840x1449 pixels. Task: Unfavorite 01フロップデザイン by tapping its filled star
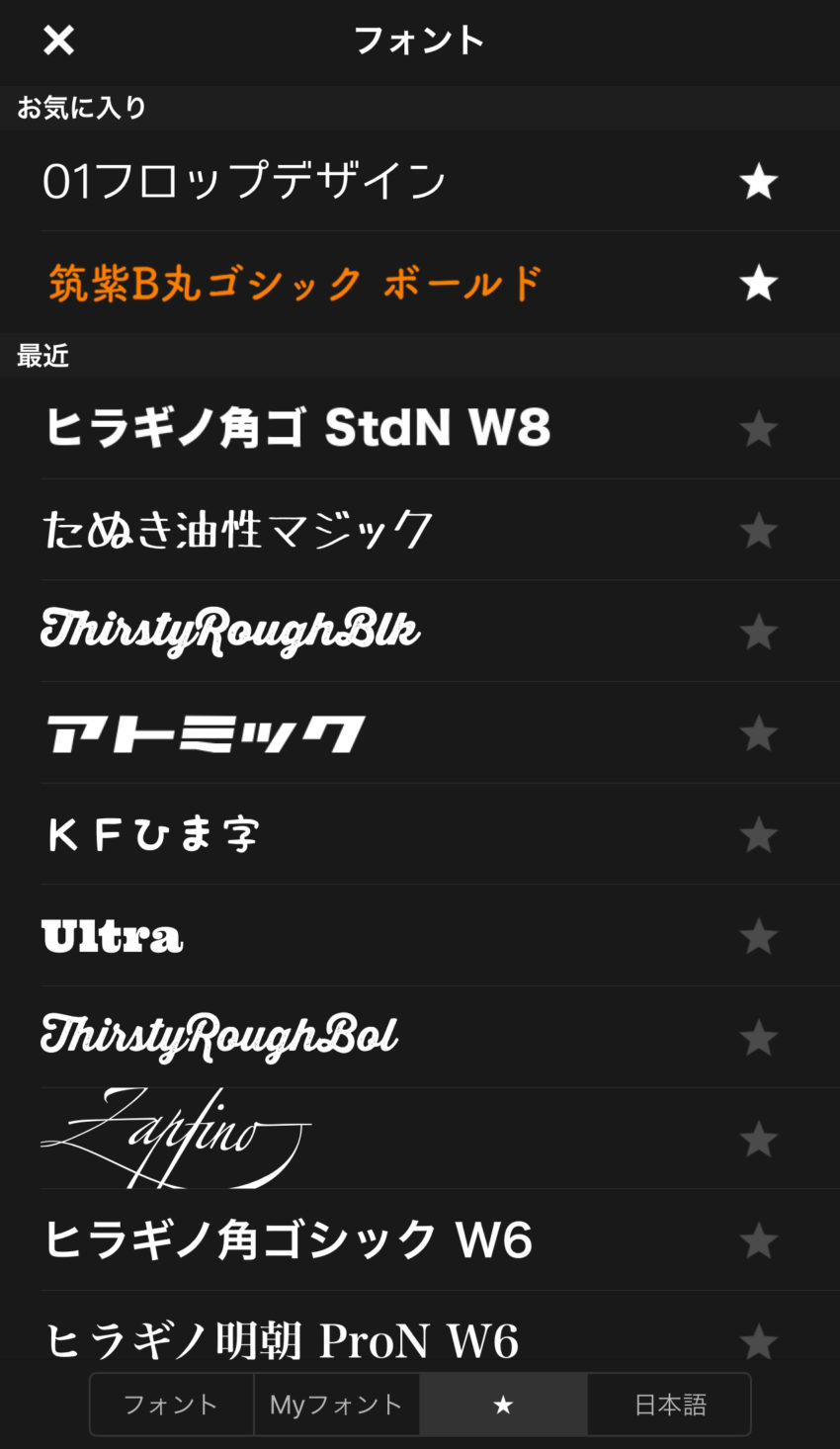coord(758,182)
